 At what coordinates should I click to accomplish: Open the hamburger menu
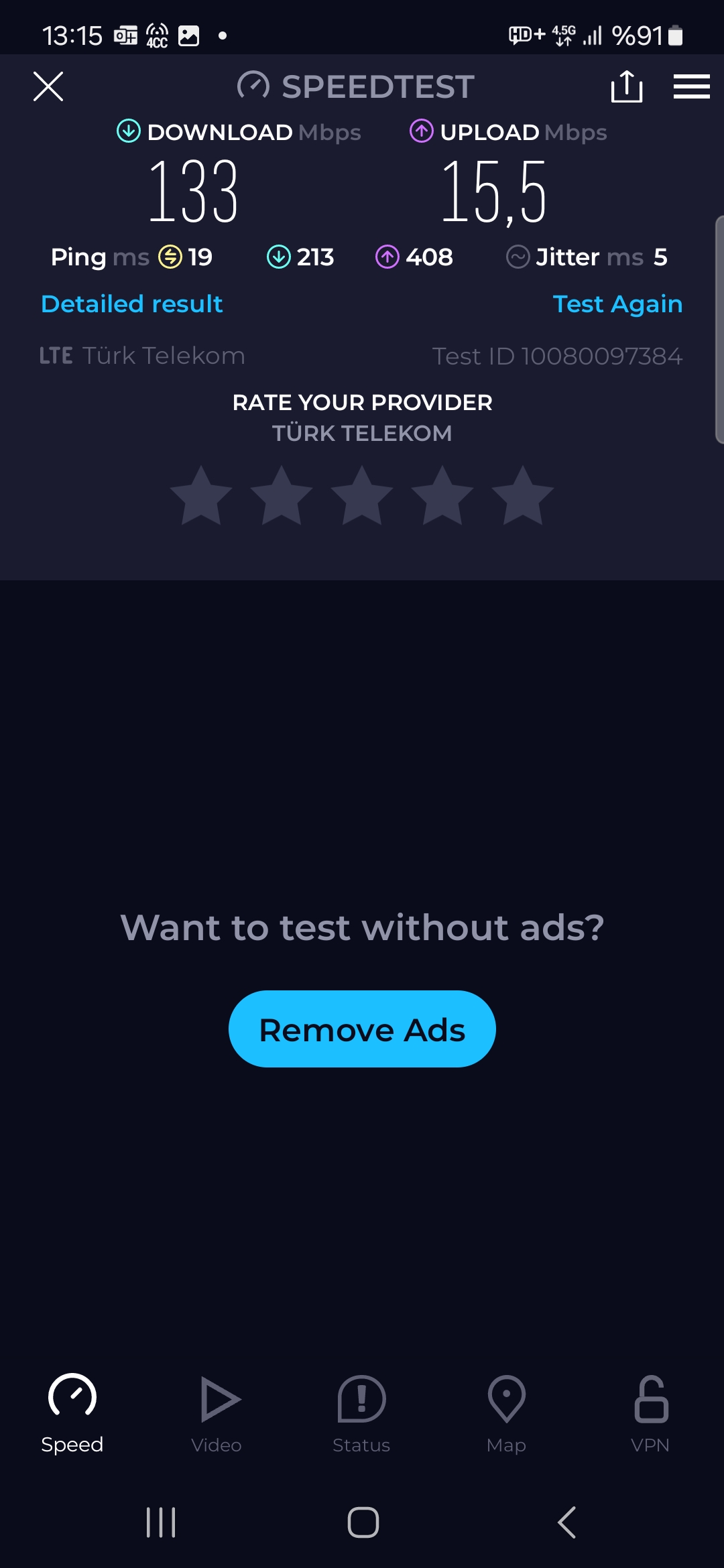pos(691,86)
